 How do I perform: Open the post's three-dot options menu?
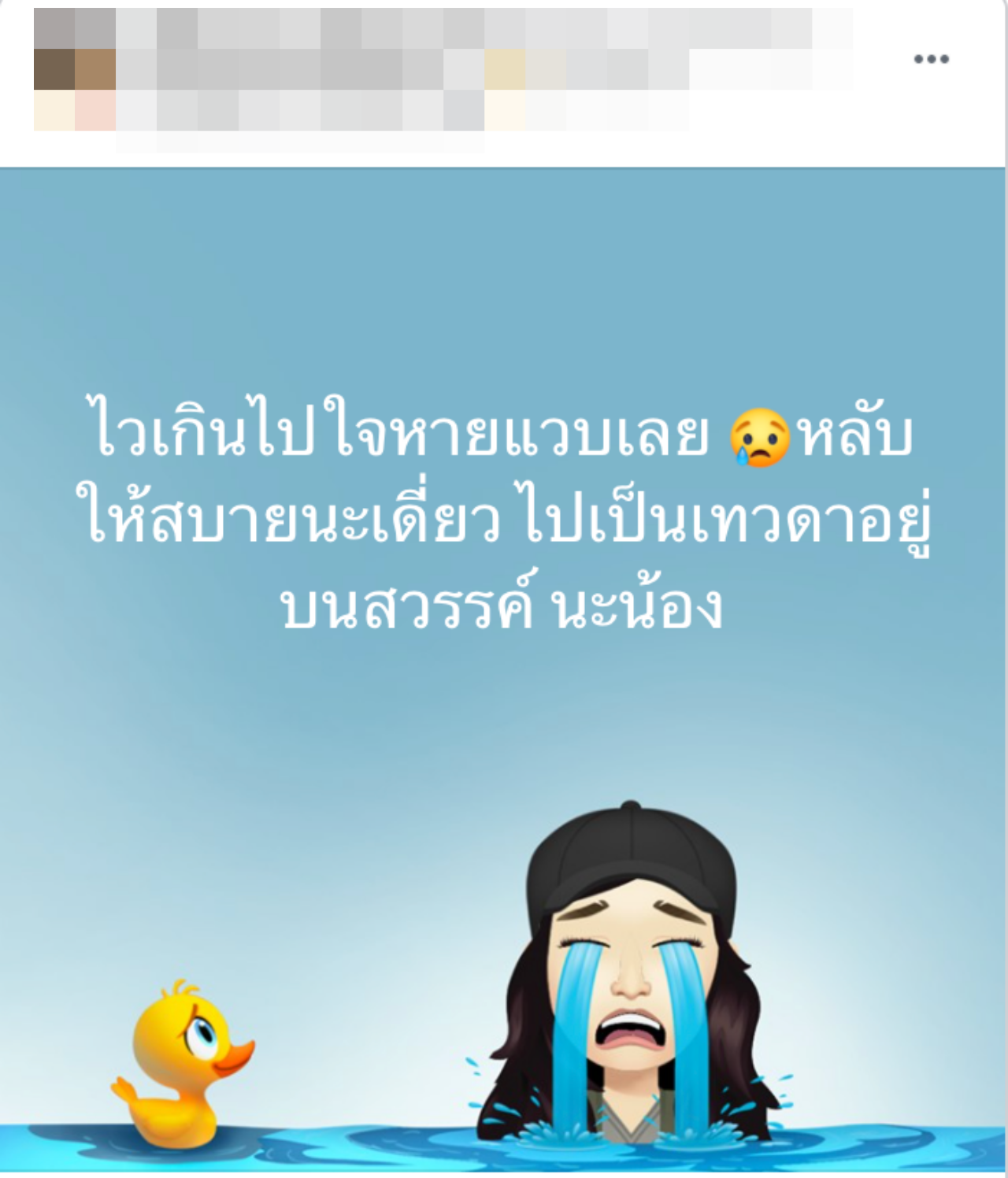[931, 59]
